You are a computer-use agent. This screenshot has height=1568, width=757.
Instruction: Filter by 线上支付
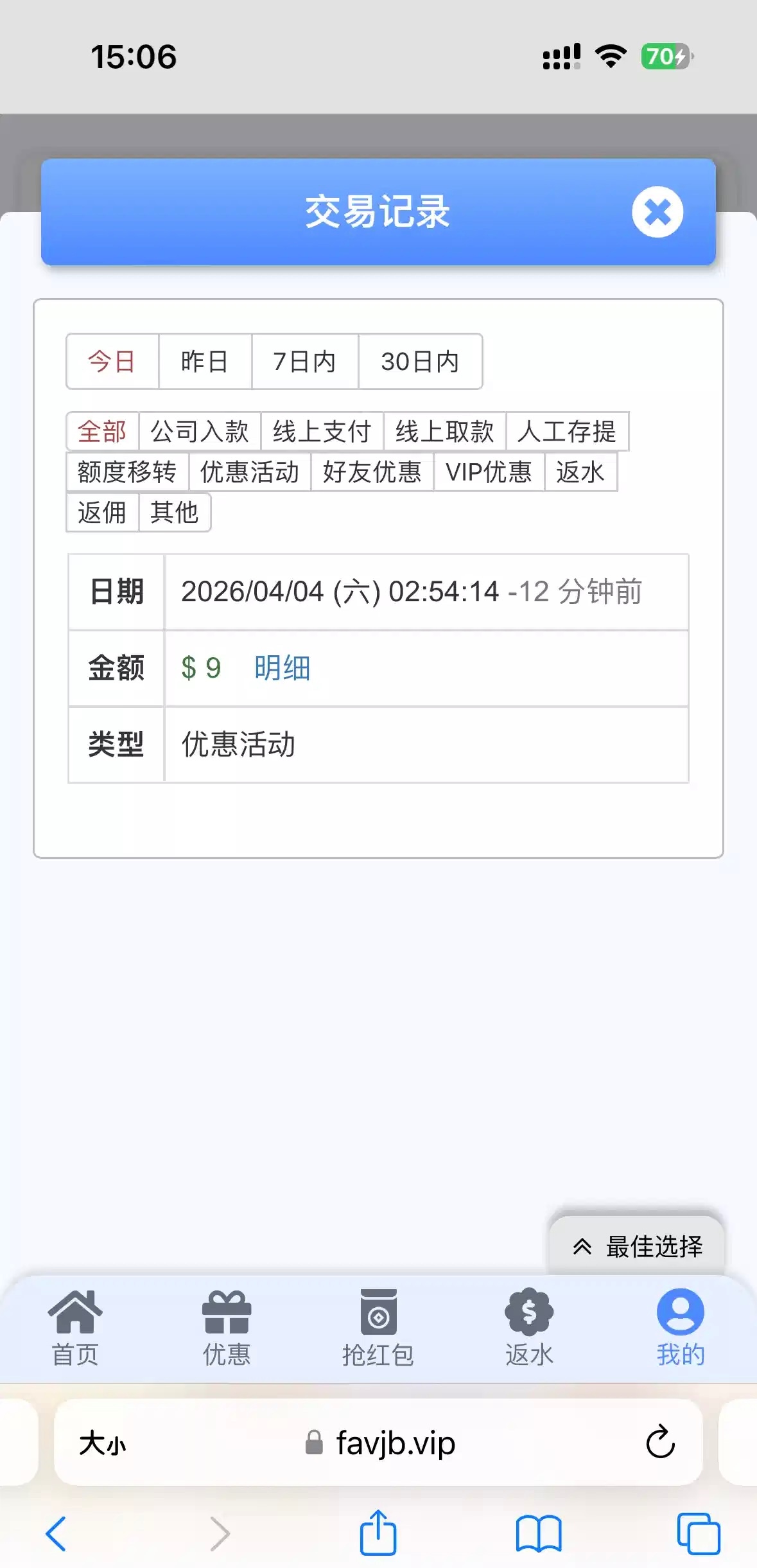[x=322, y=432]
